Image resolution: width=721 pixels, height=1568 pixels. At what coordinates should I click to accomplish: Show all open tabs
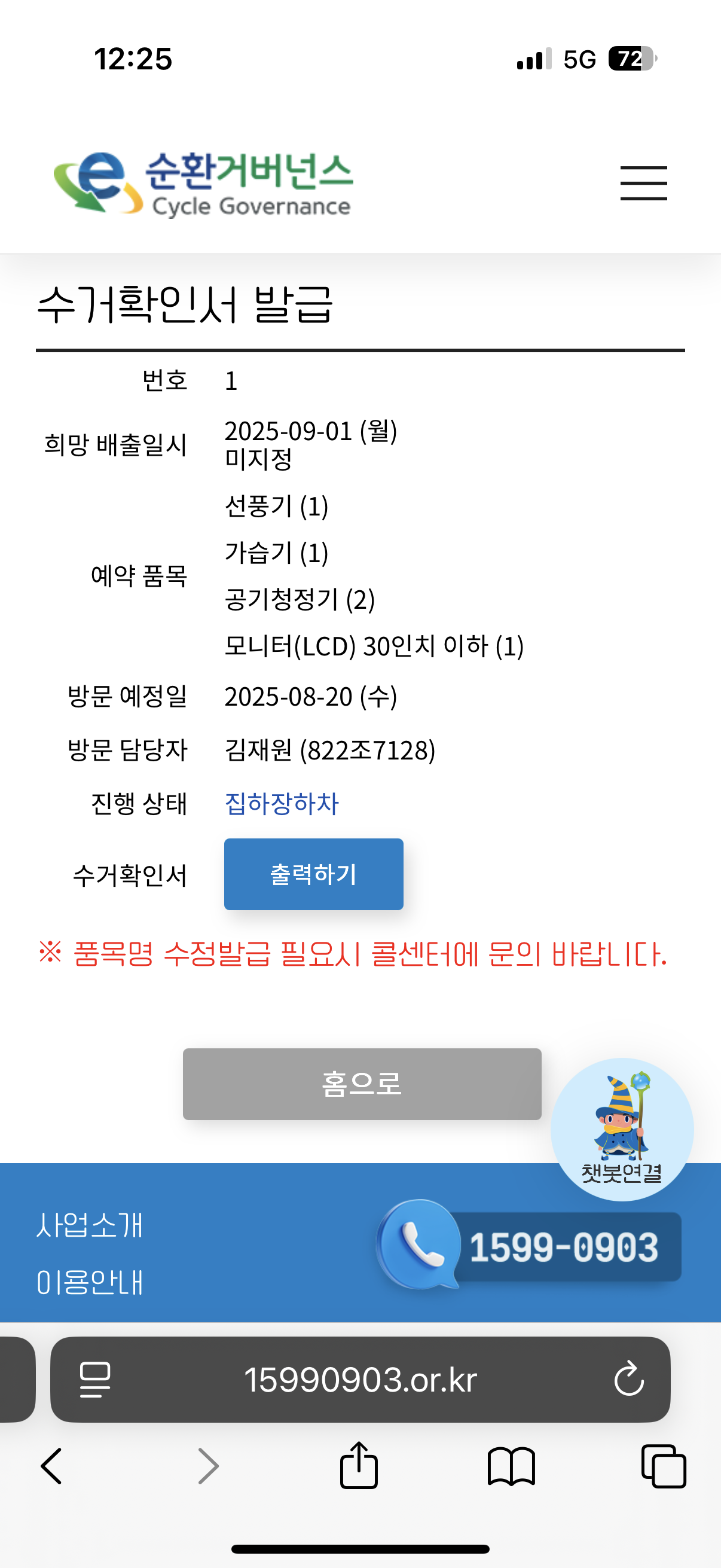[664, 1466]
